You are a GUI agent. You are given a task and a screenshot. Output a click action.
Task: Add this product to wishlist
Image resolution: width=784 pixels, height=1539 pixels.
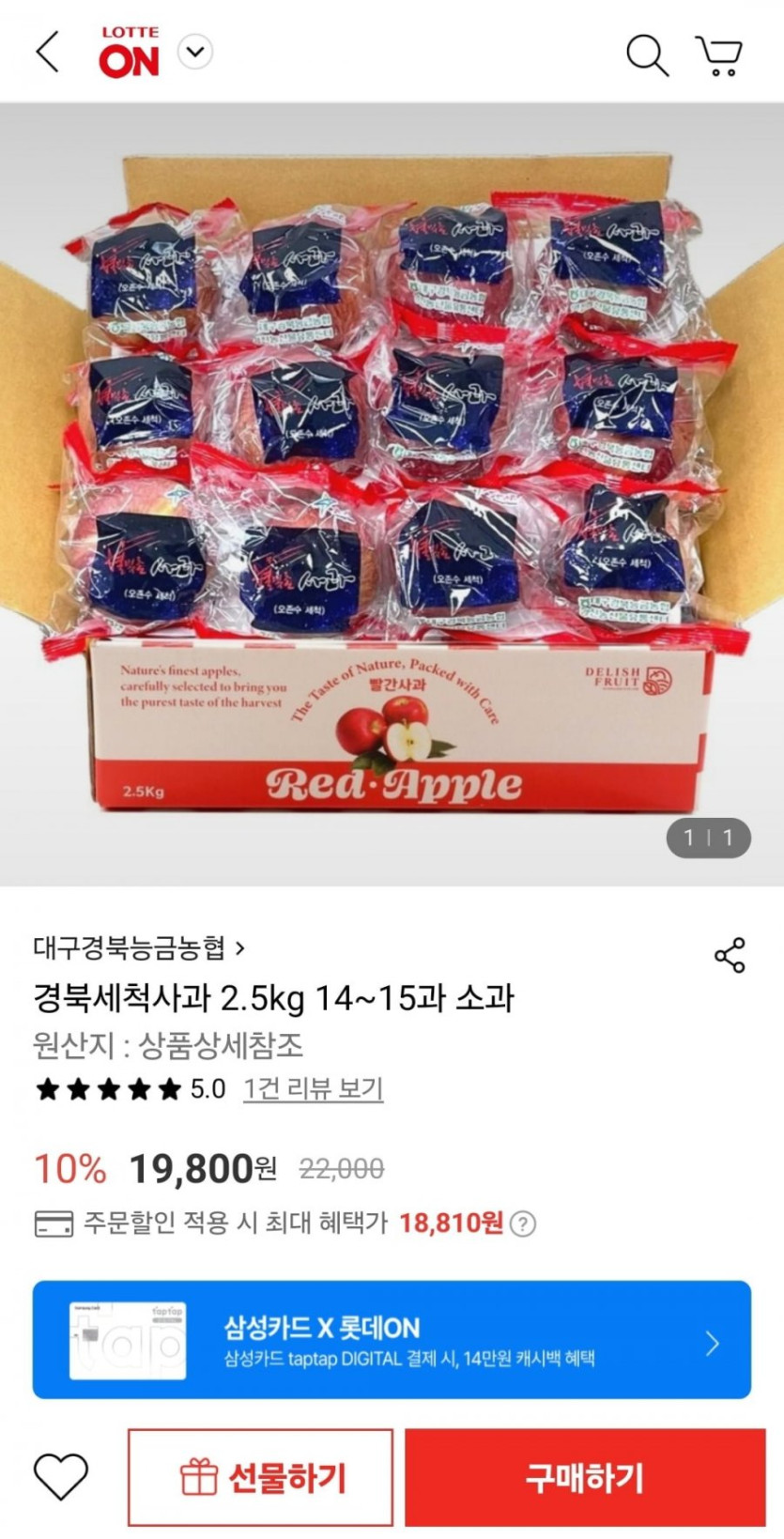(x=61, y=1475)
